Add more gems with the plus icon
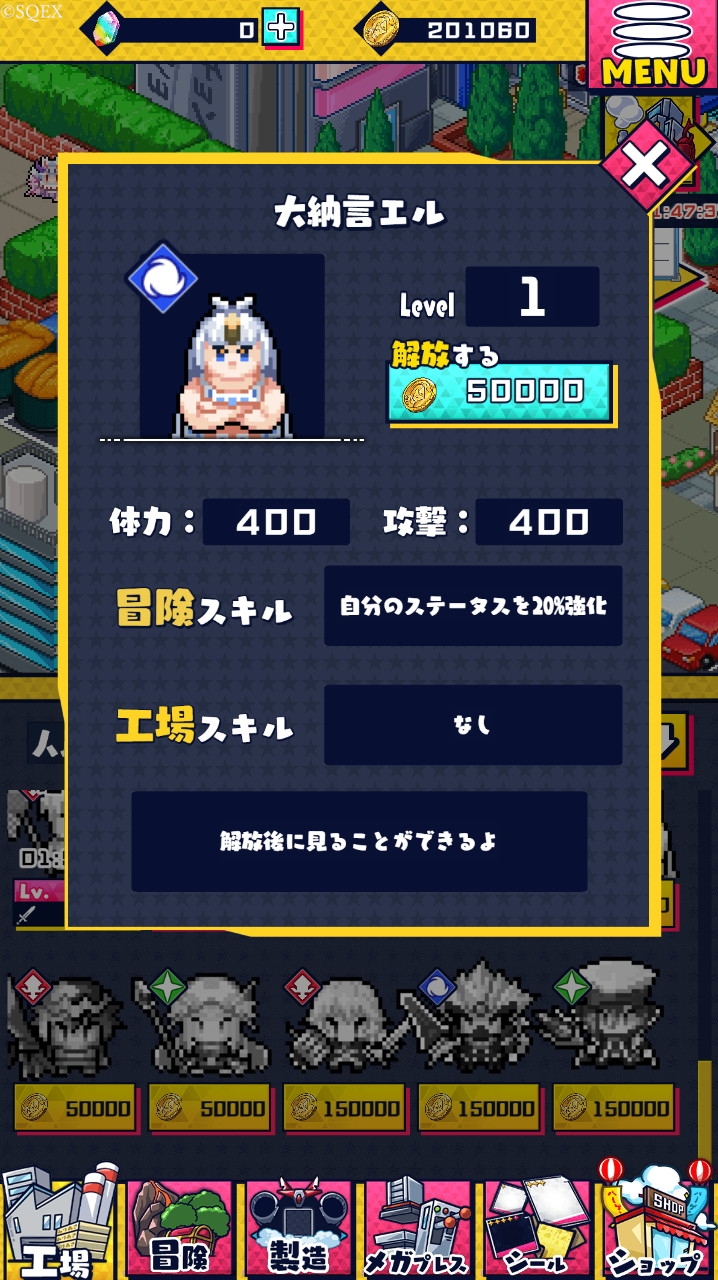Image resolution: width=718 pixels, height=1280 pixels. (281, 29)
